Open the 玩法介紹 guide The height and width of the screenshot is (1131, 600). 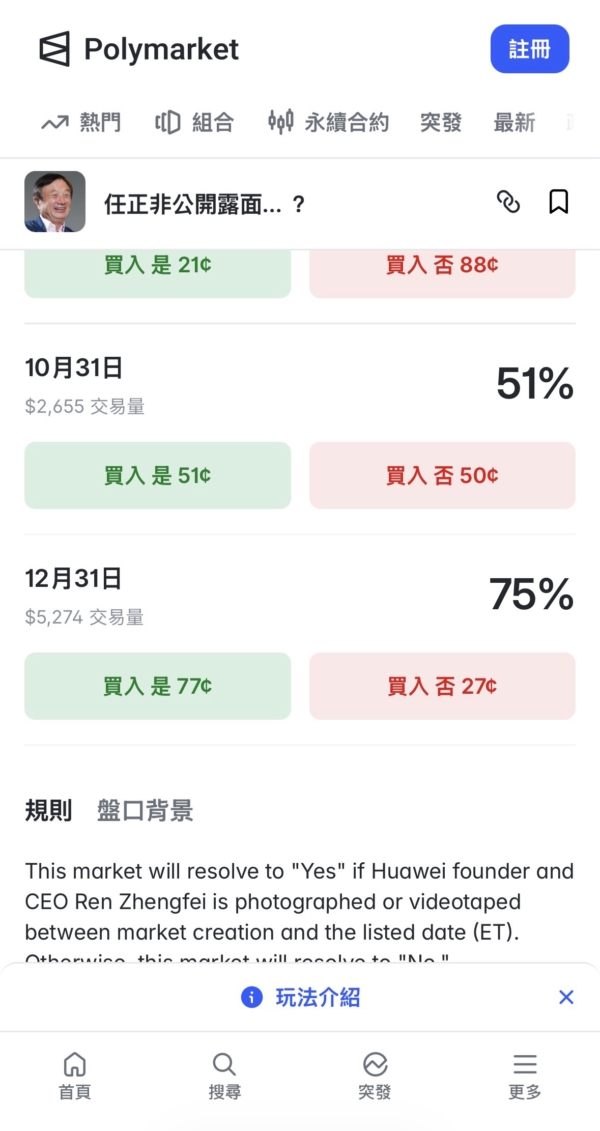300,998
